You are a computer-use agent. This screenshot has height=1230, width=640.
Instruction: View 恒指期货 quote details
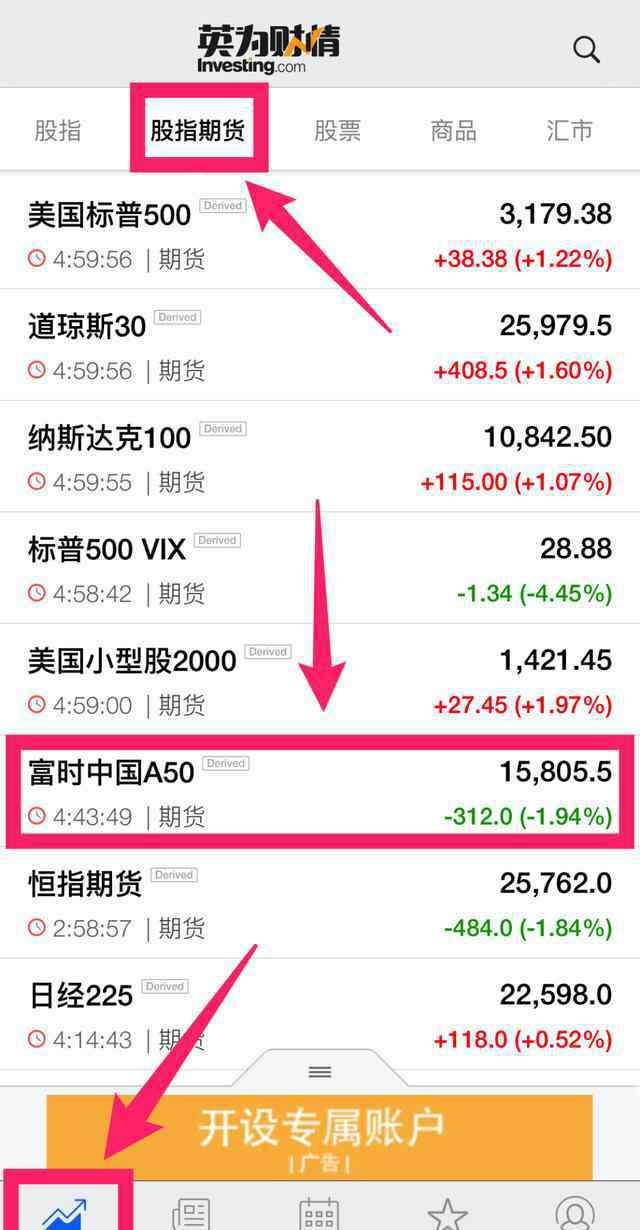[x=320, y=903]
